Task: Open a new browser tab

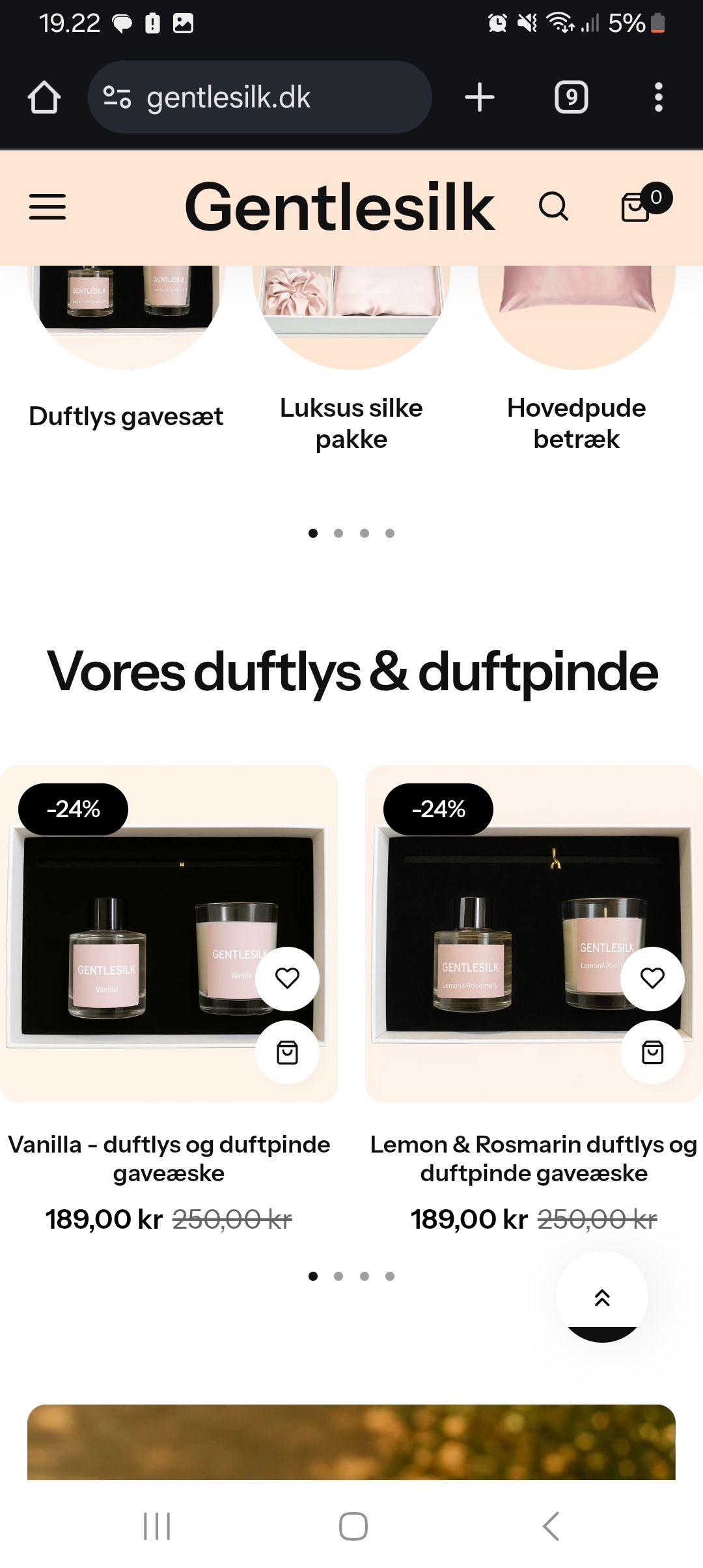Action: 480,98
